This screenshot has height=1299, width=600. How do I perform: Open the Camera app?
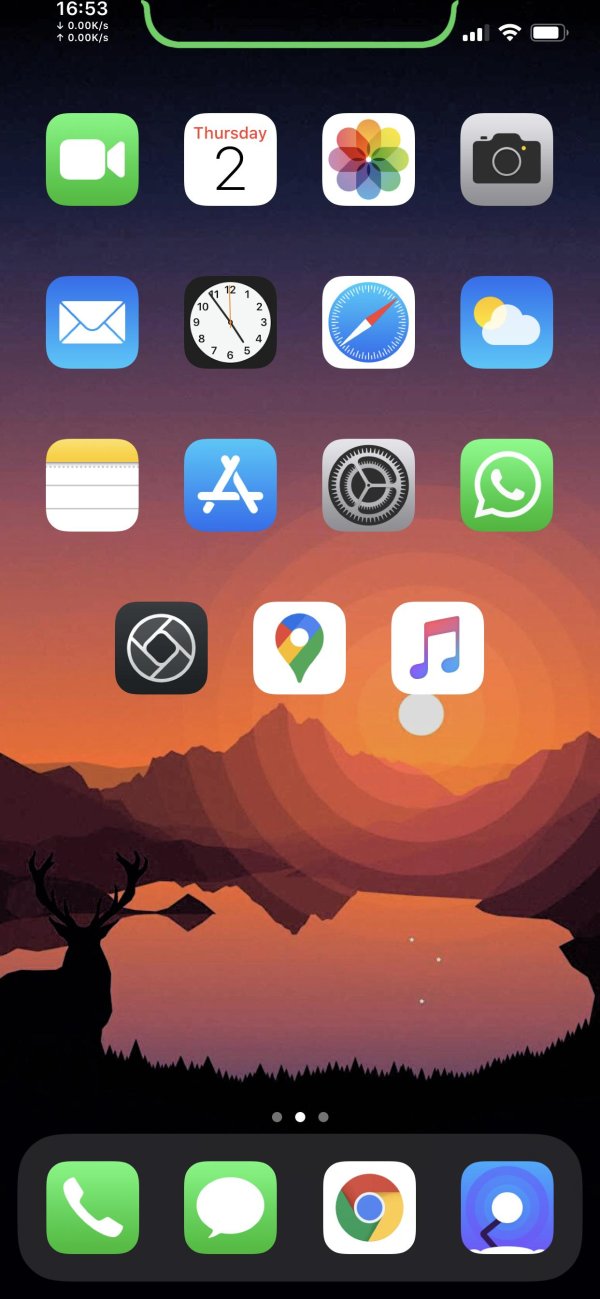pyautogui.click(x=506, y=159)
